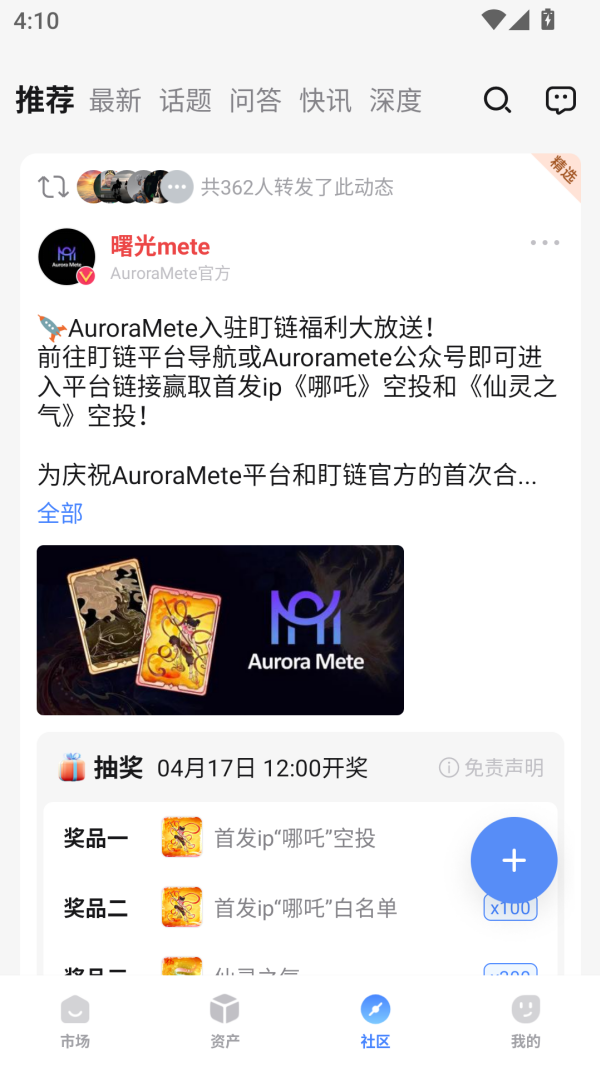This screenshot has height=1067, width=600.
Task: Open the 曙光mete post overflow menu
Action: (545, 243)
